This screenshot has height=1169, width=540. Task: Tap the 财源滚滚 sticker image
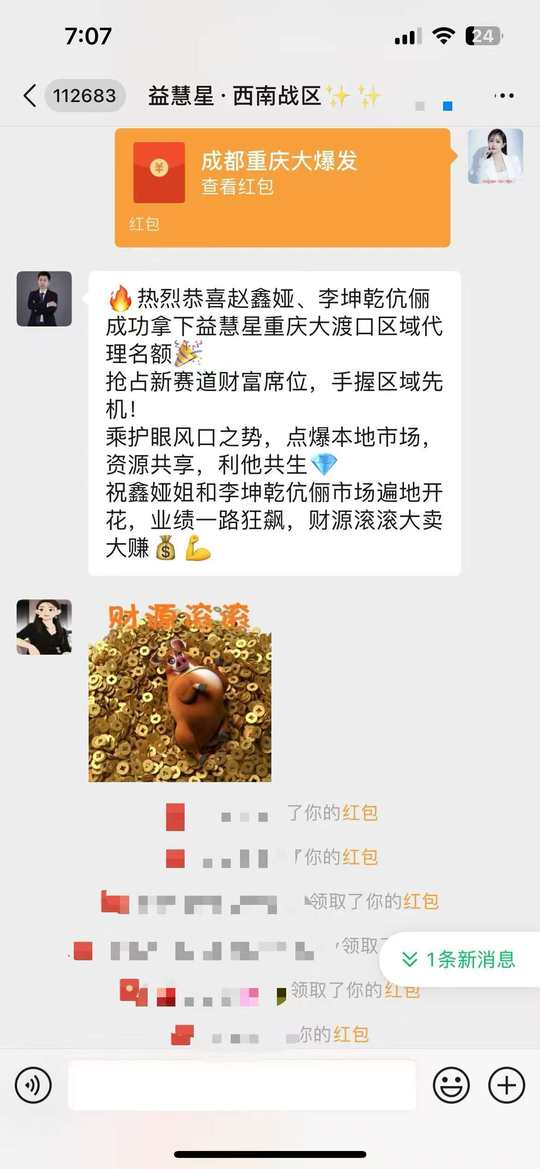(x=180, y=693)
